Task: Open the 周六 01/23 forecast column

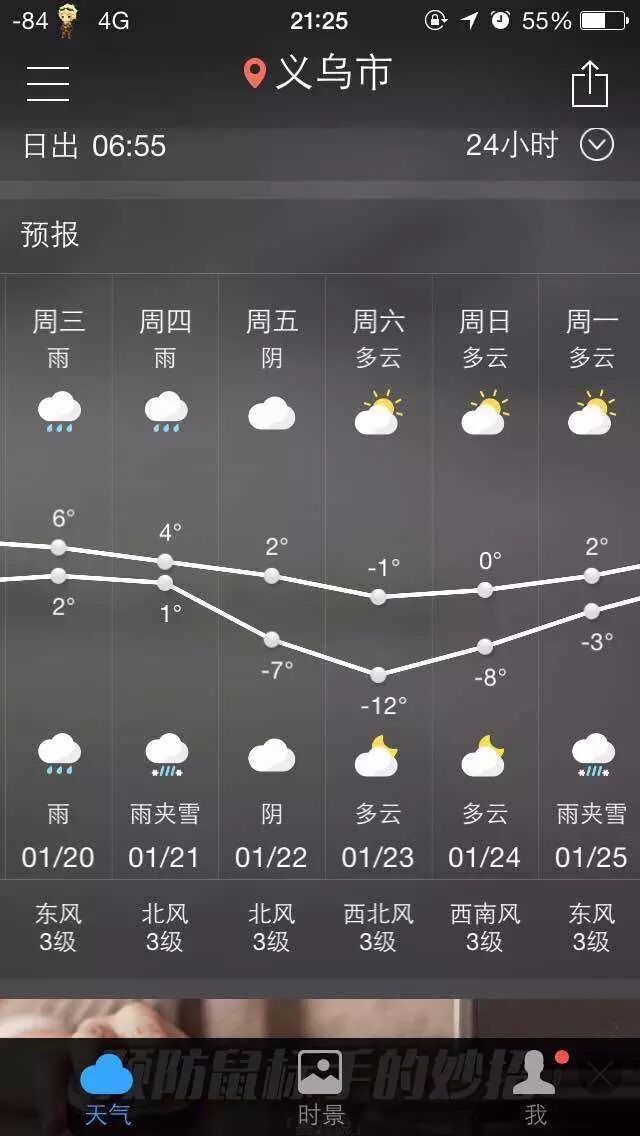Action: 378,576
